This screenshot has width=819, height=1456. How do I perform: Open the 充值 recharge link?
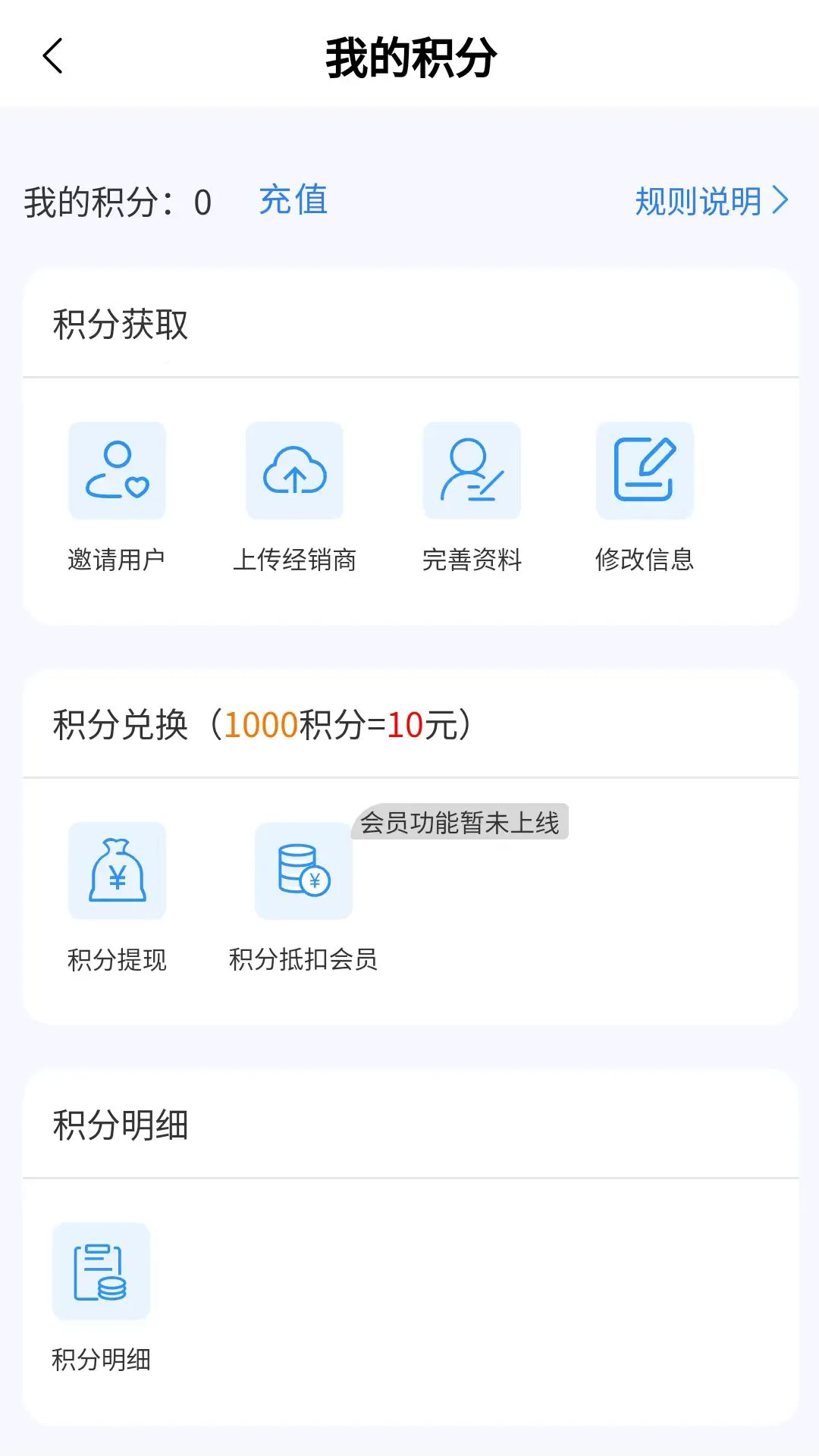click(x=292, y=200)
